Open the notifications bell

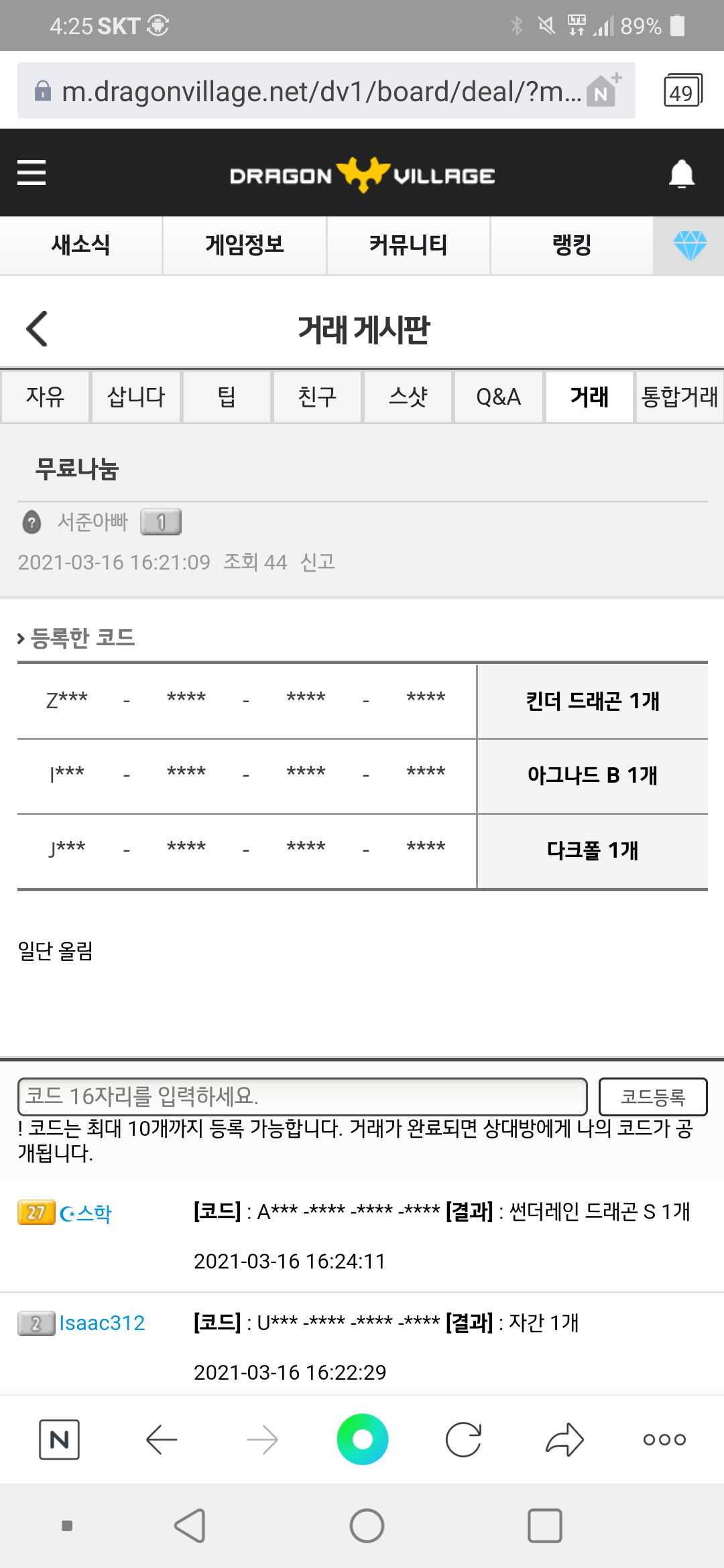pos(681,174)
